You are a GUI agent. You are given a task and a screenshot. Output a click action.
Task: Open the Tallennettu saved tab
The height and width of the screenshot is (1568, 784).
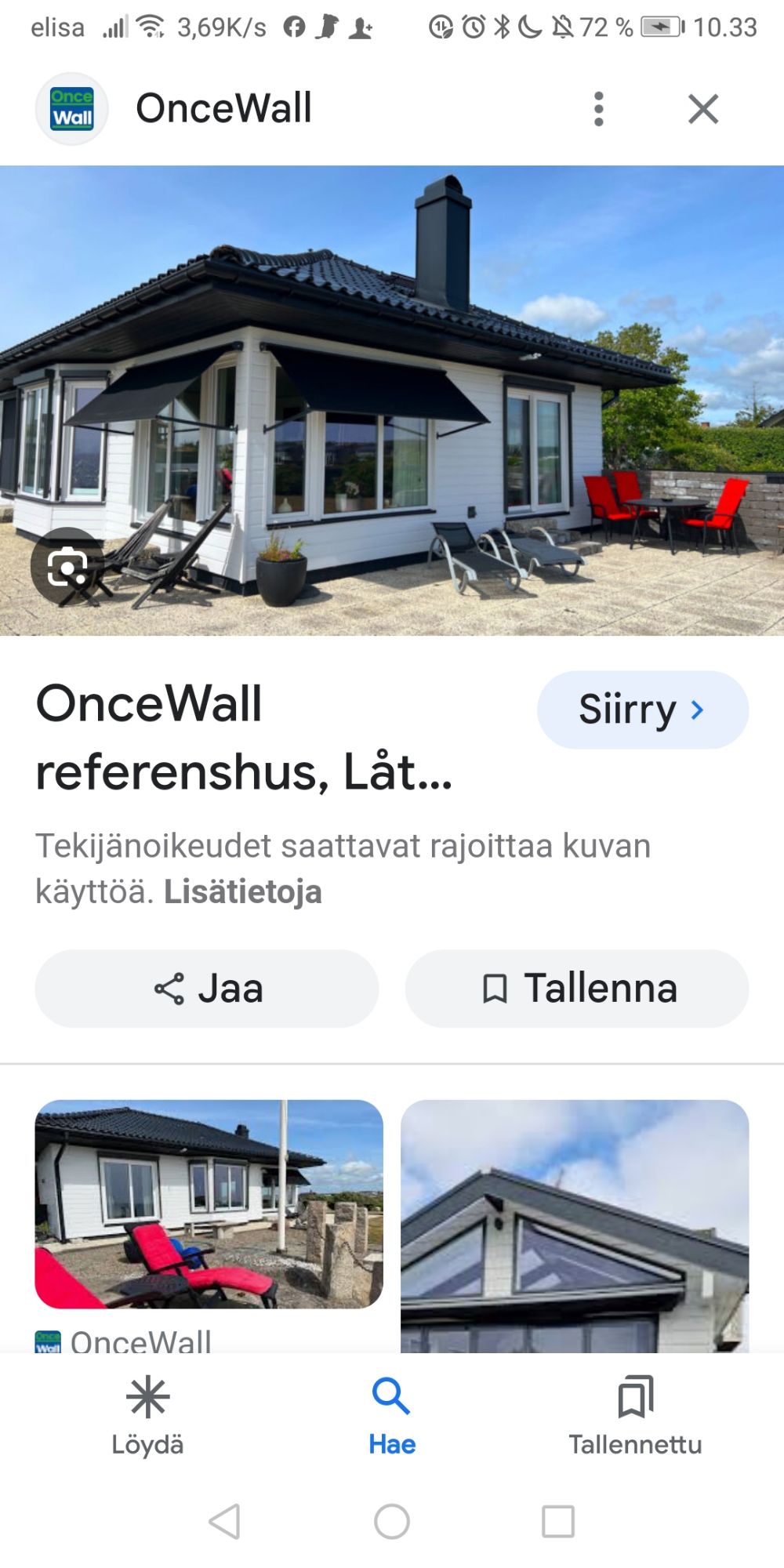635,1415
